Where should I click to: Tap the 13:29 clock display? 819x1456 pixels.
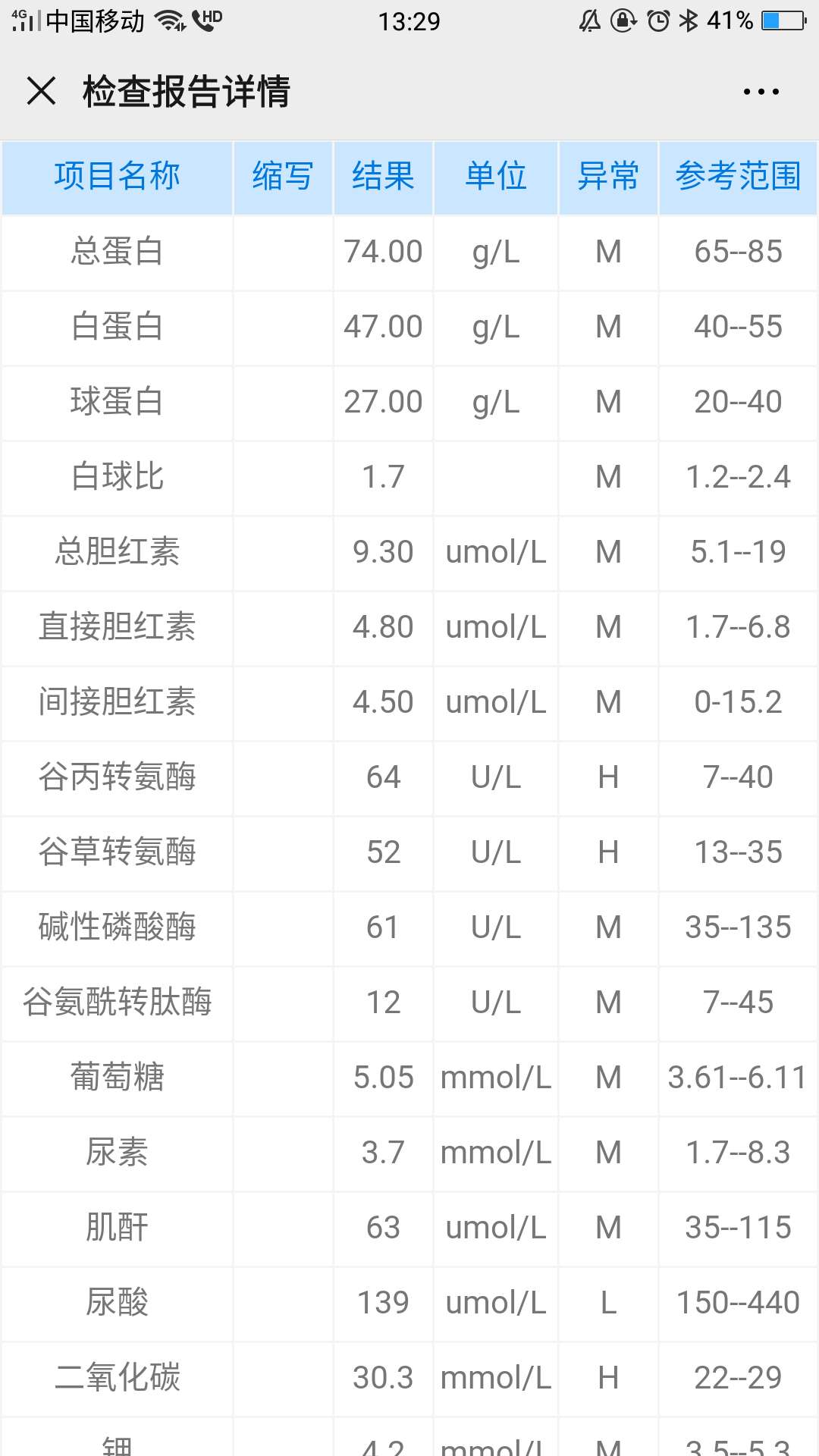click(409, 21)
